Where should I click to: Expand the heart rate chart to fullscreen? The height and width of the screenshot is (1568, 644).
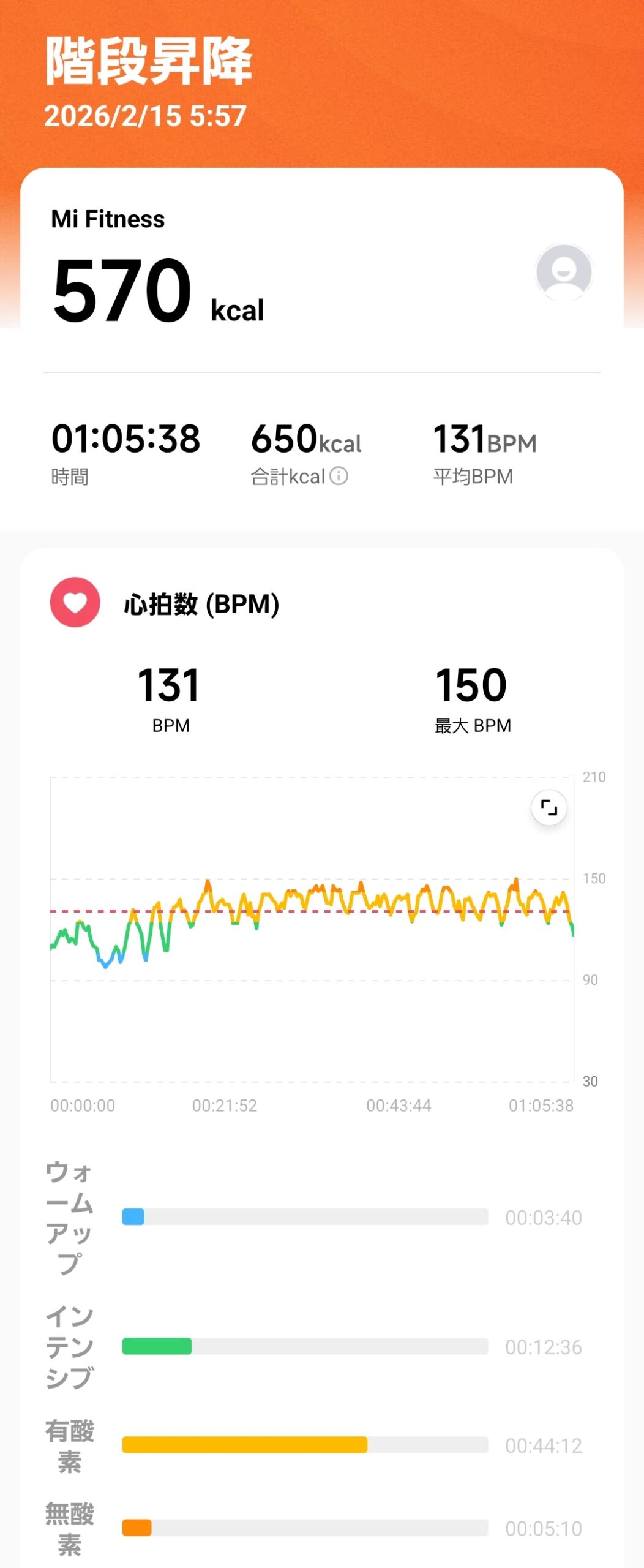(549, 808)
